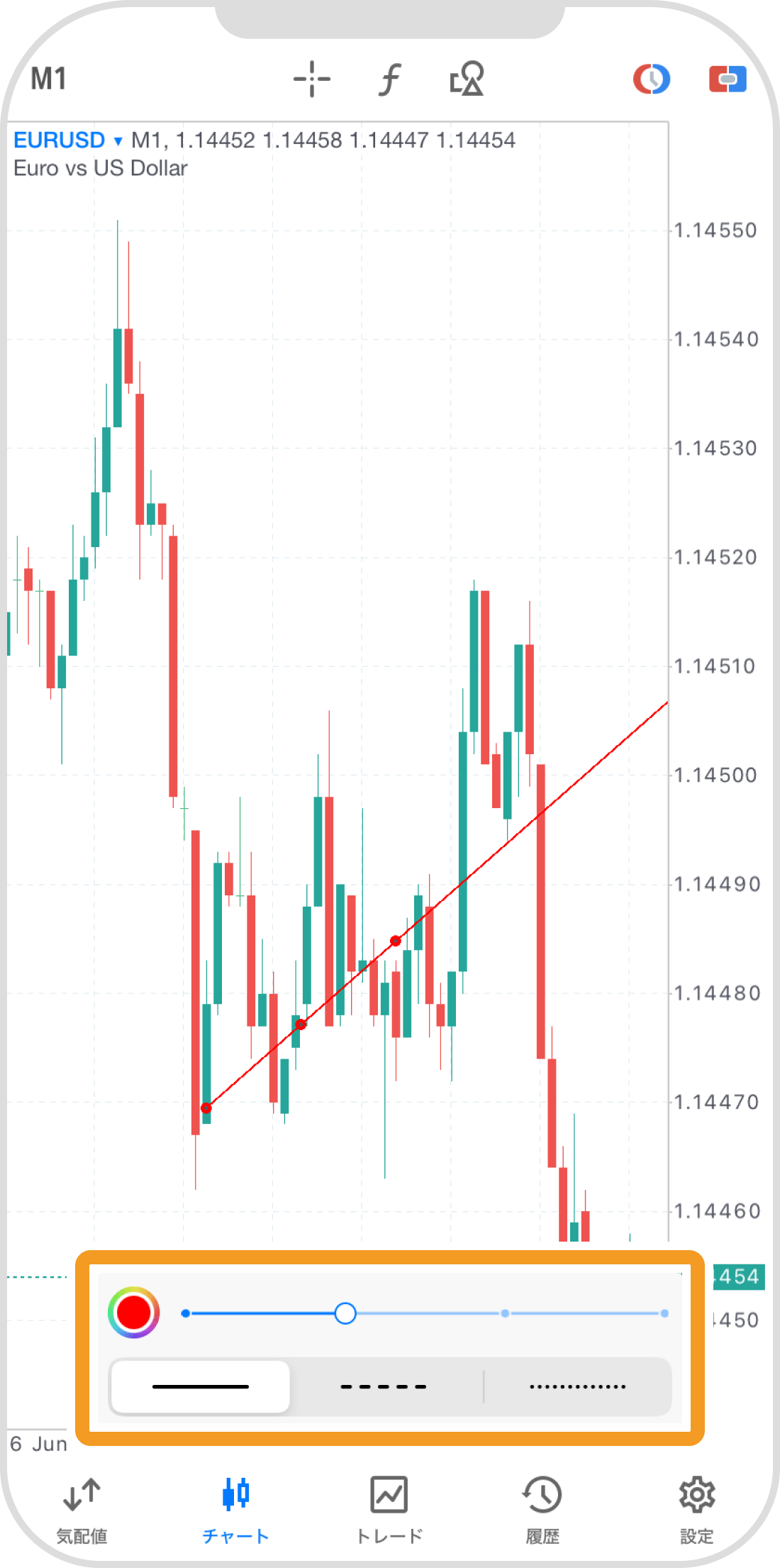Activate the crosshair tool
This screenshot has height=1568, width=780.
point(312,79)
